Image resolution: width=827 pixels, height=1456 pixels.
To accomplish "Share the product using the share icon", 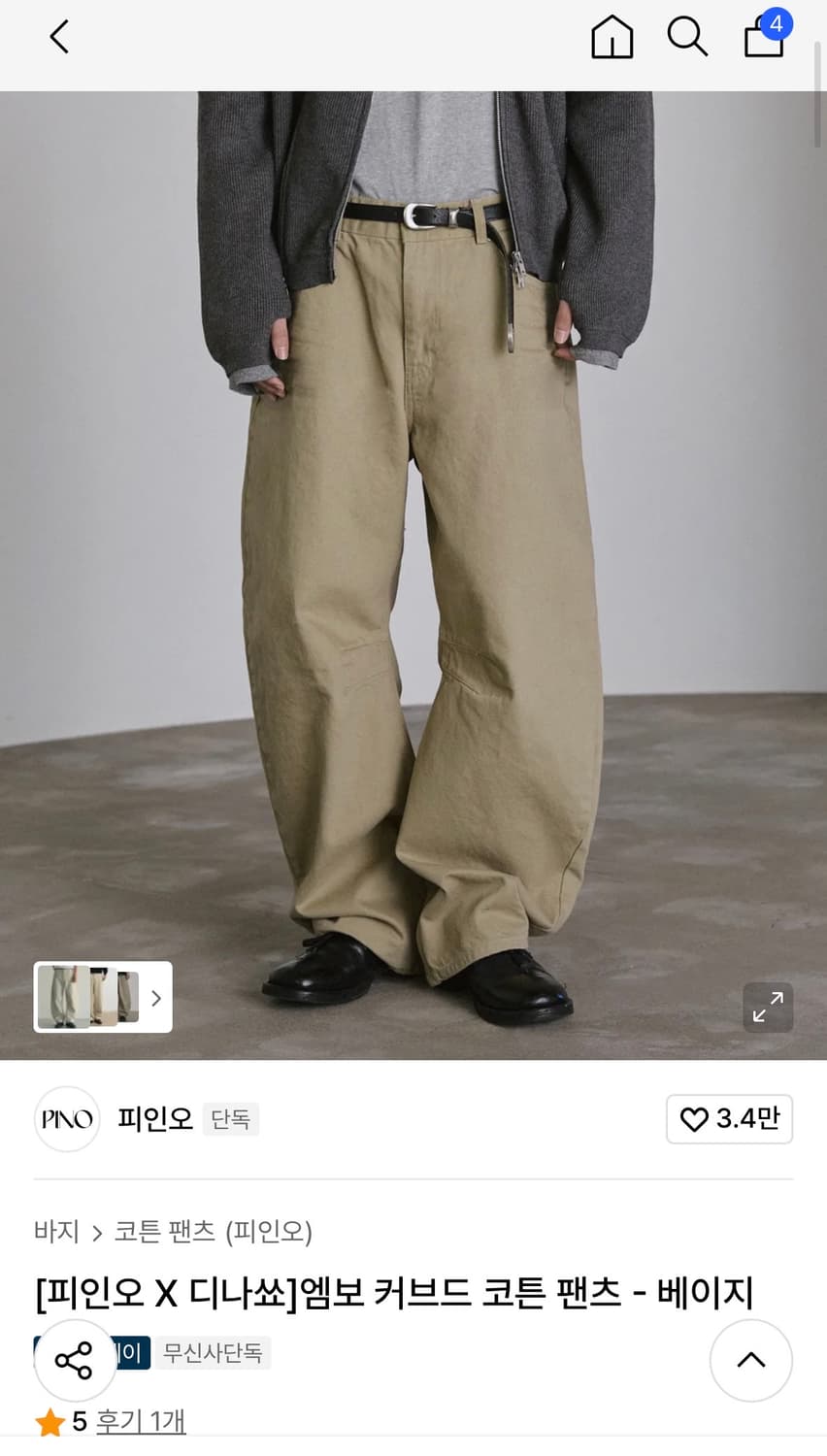I will 75,1360.
